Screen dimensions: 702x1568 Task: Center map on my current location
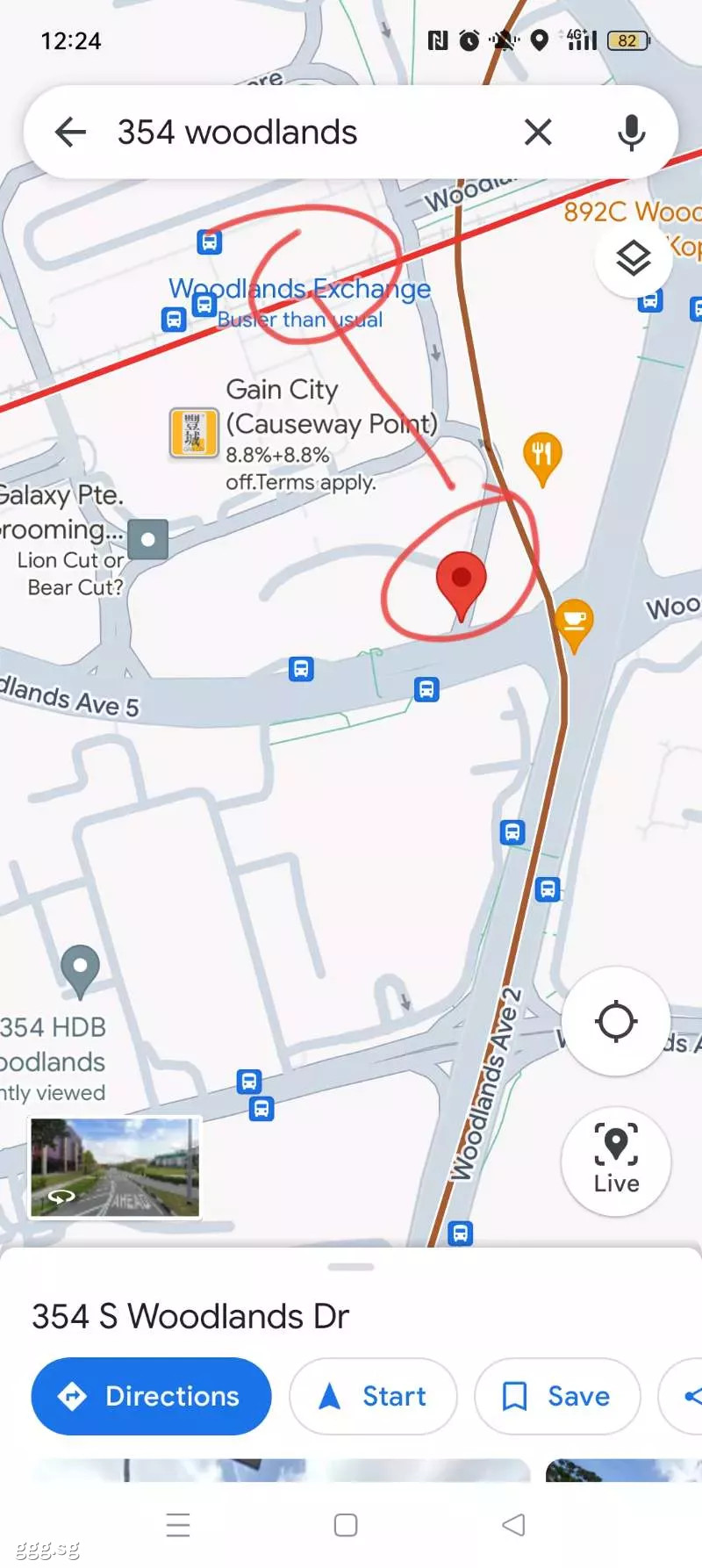616,1021
